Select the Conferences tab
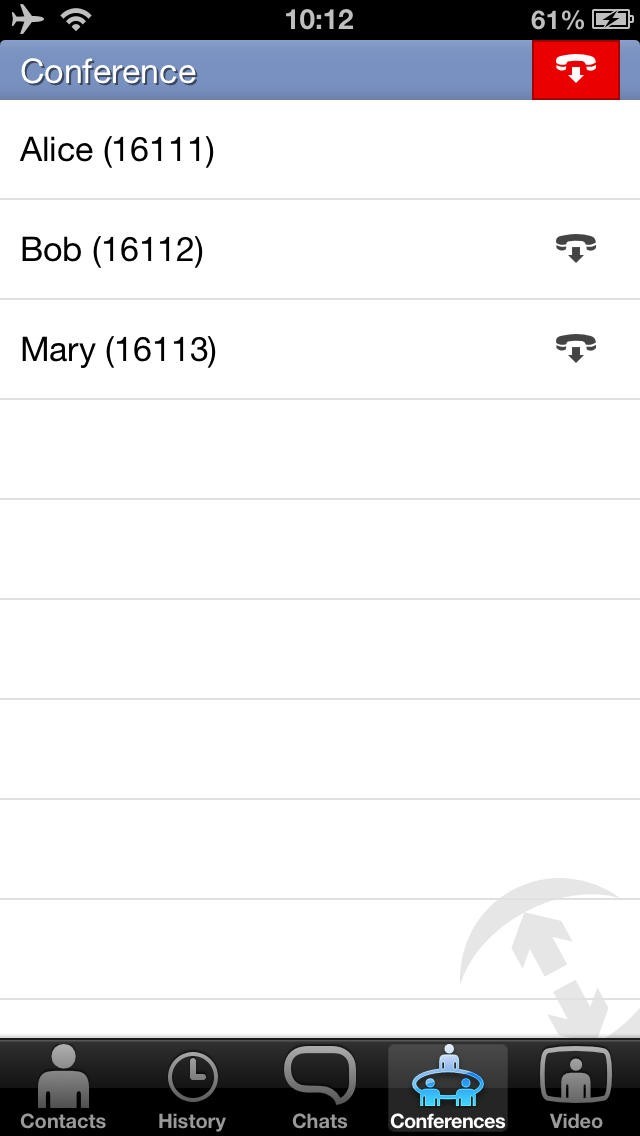 pyautogui.click(x=447, y=1088)
